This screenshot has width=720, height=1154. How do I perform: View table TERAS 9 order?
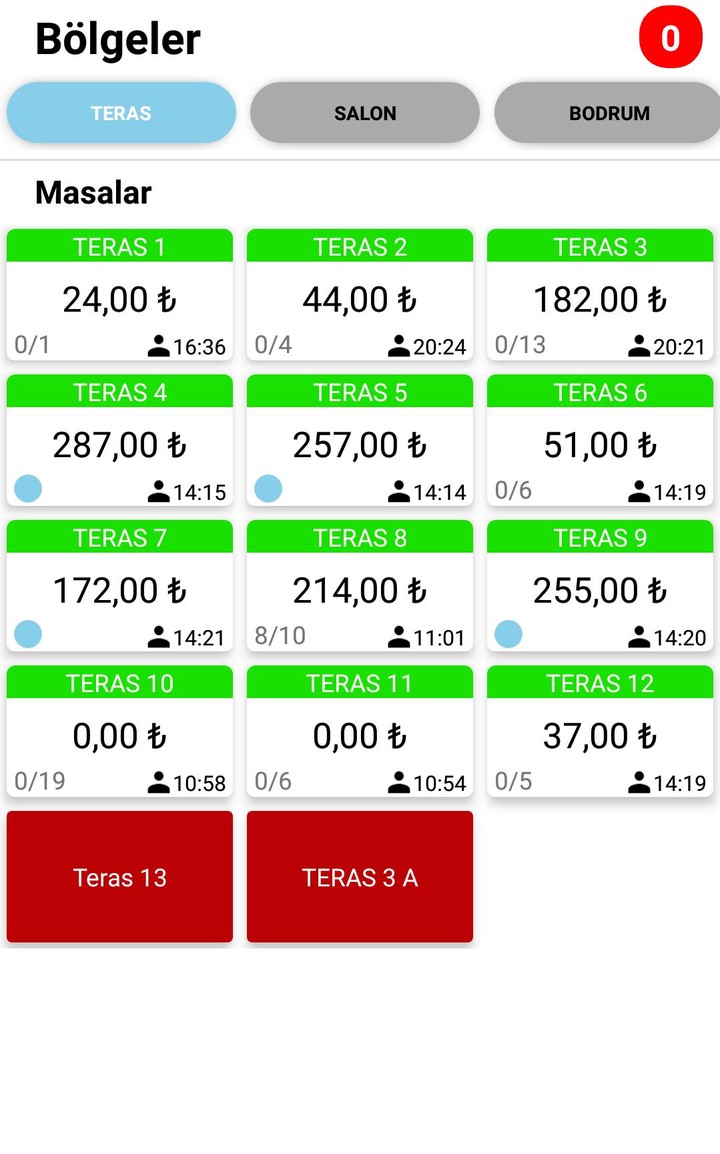point(600,587)
